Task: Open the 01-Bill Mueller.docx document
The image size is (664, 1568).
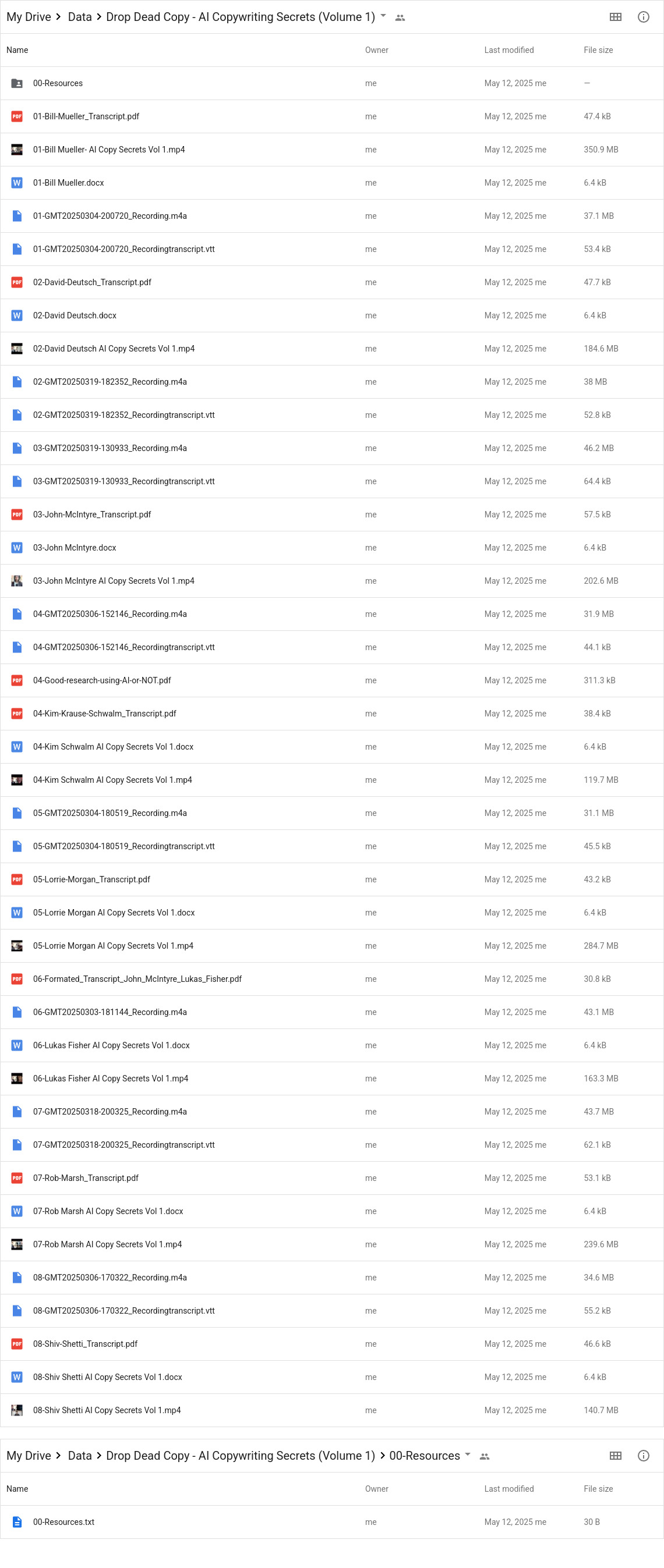Action: (x=68, y=183)
